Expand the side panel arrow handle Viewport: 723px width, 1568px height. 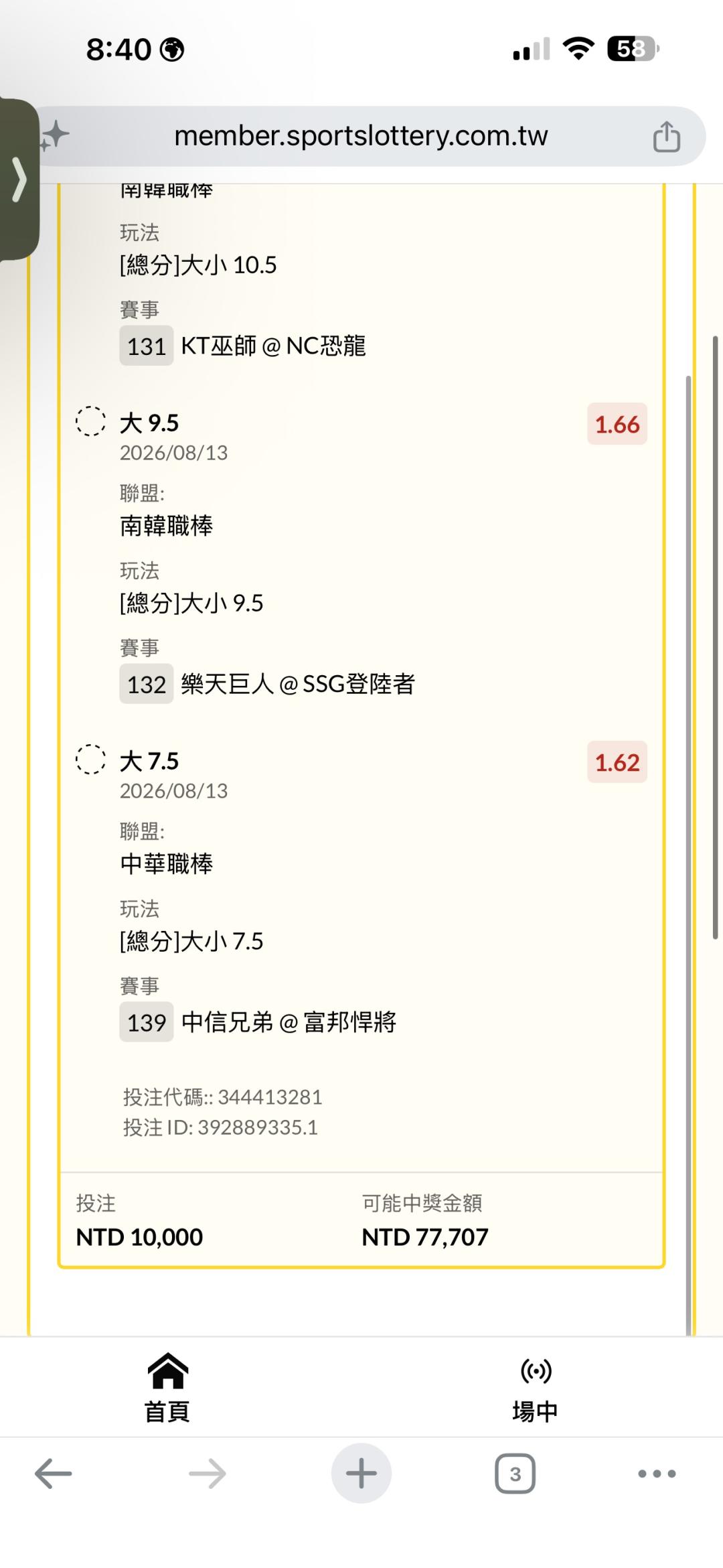click(x=19, y=180)
